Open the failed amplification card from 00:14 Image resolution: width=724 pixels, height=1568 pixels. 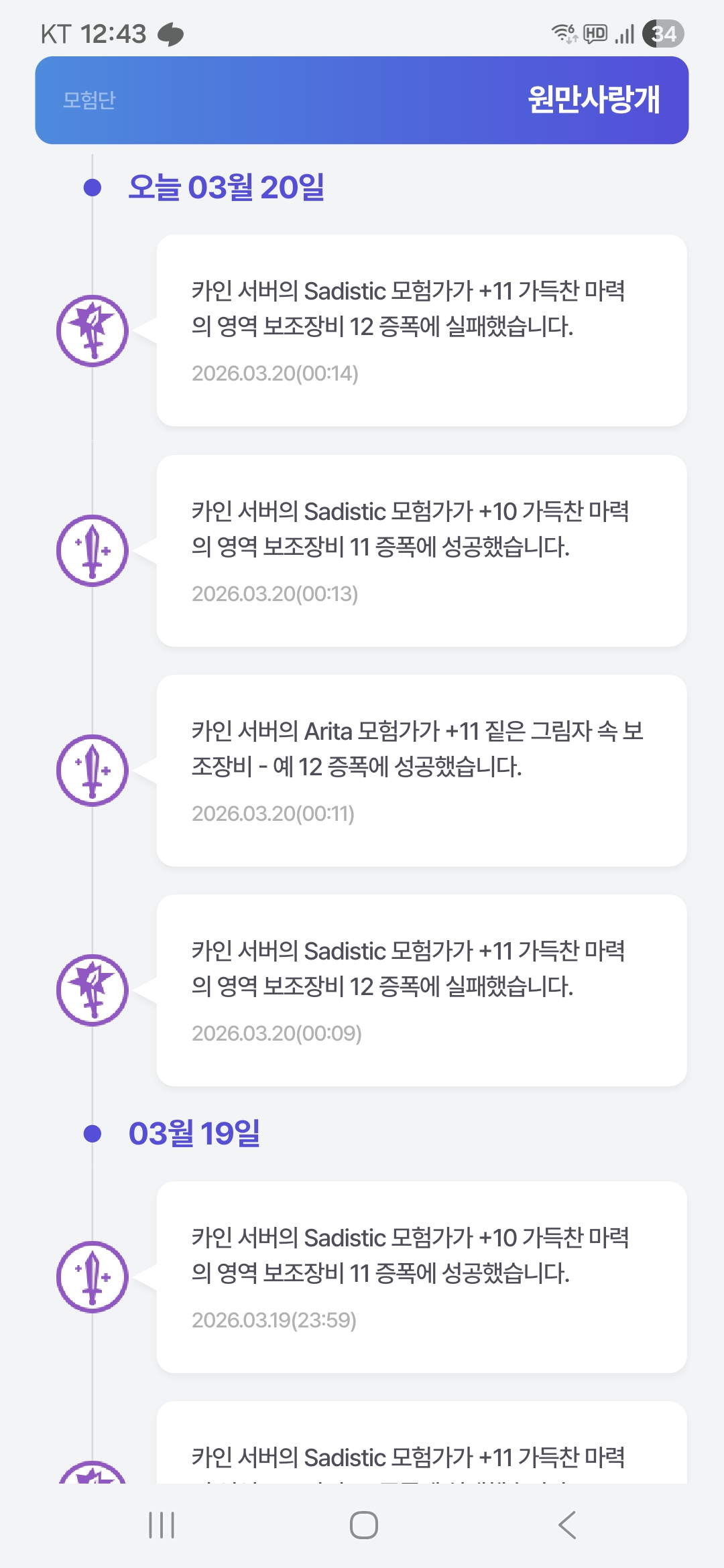421,330
